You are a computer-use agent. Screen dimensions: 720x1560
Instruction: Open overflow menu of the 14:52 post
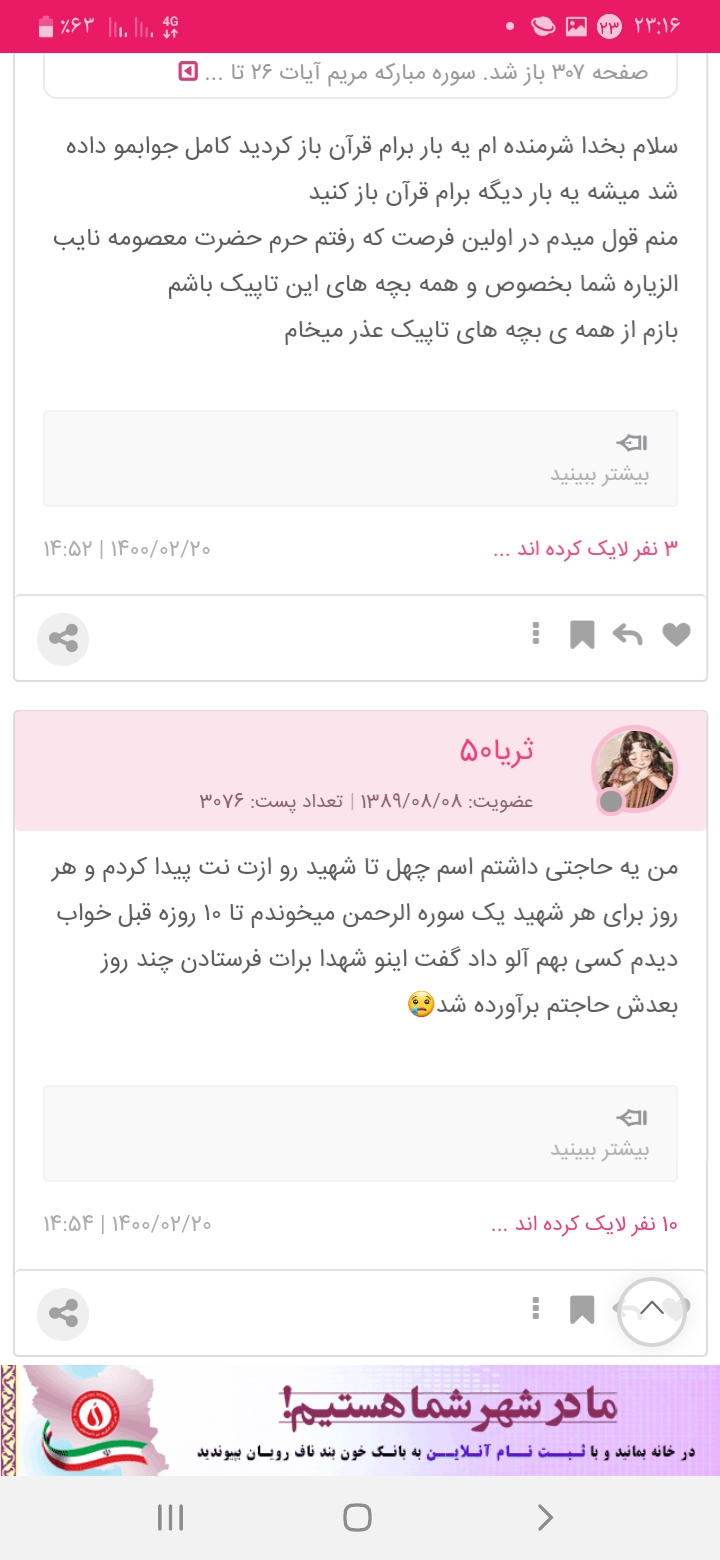click(x=536, y=634)
